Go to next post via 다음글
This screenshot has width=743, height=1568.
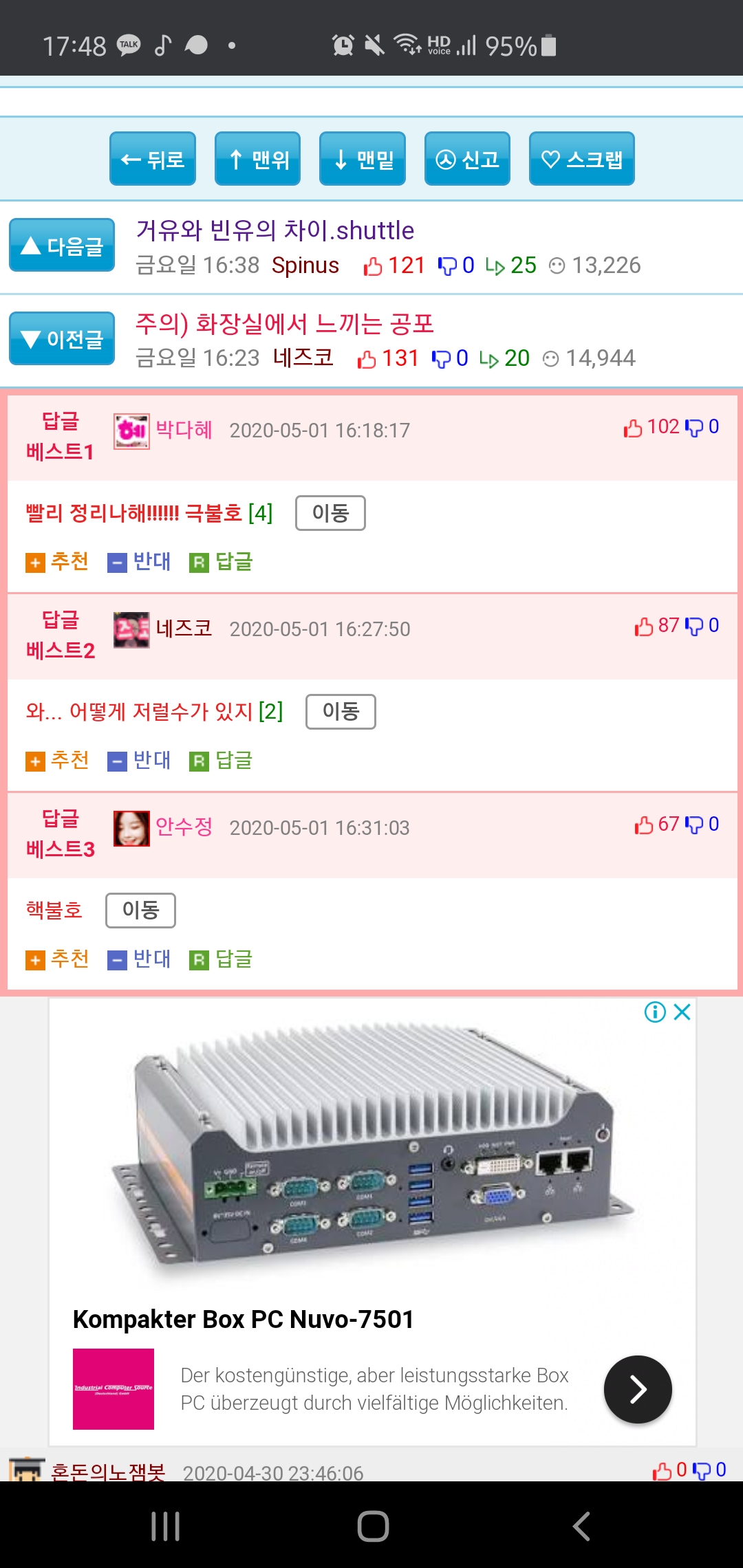[62, 245]
